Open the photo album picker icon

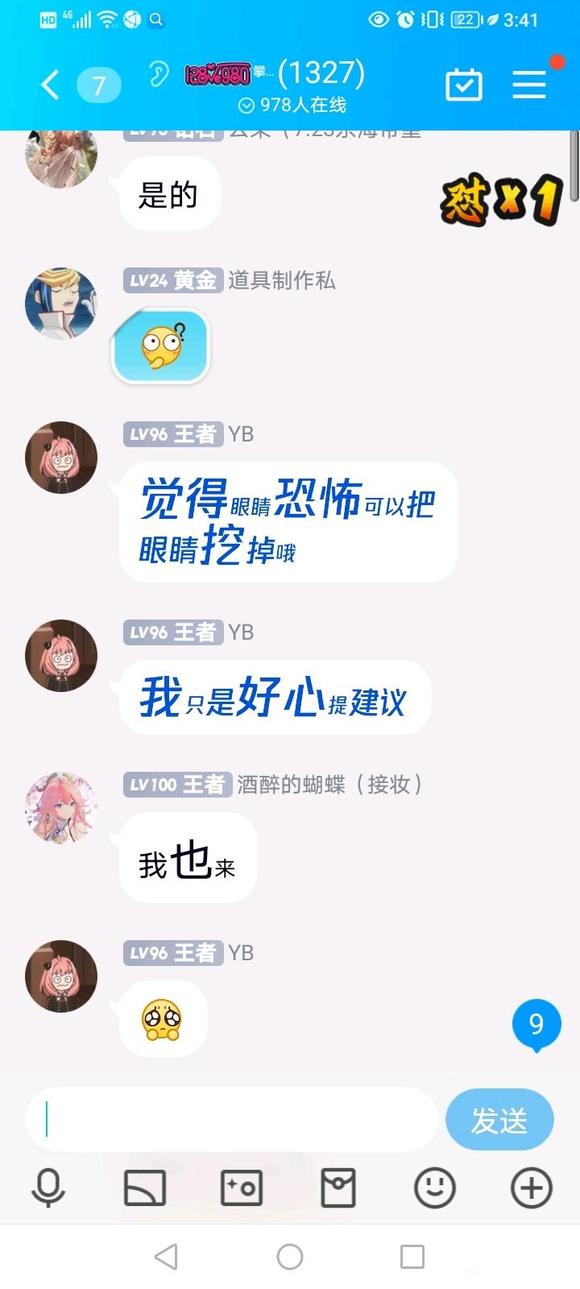pyautogui.click(x=241, y=1189)
